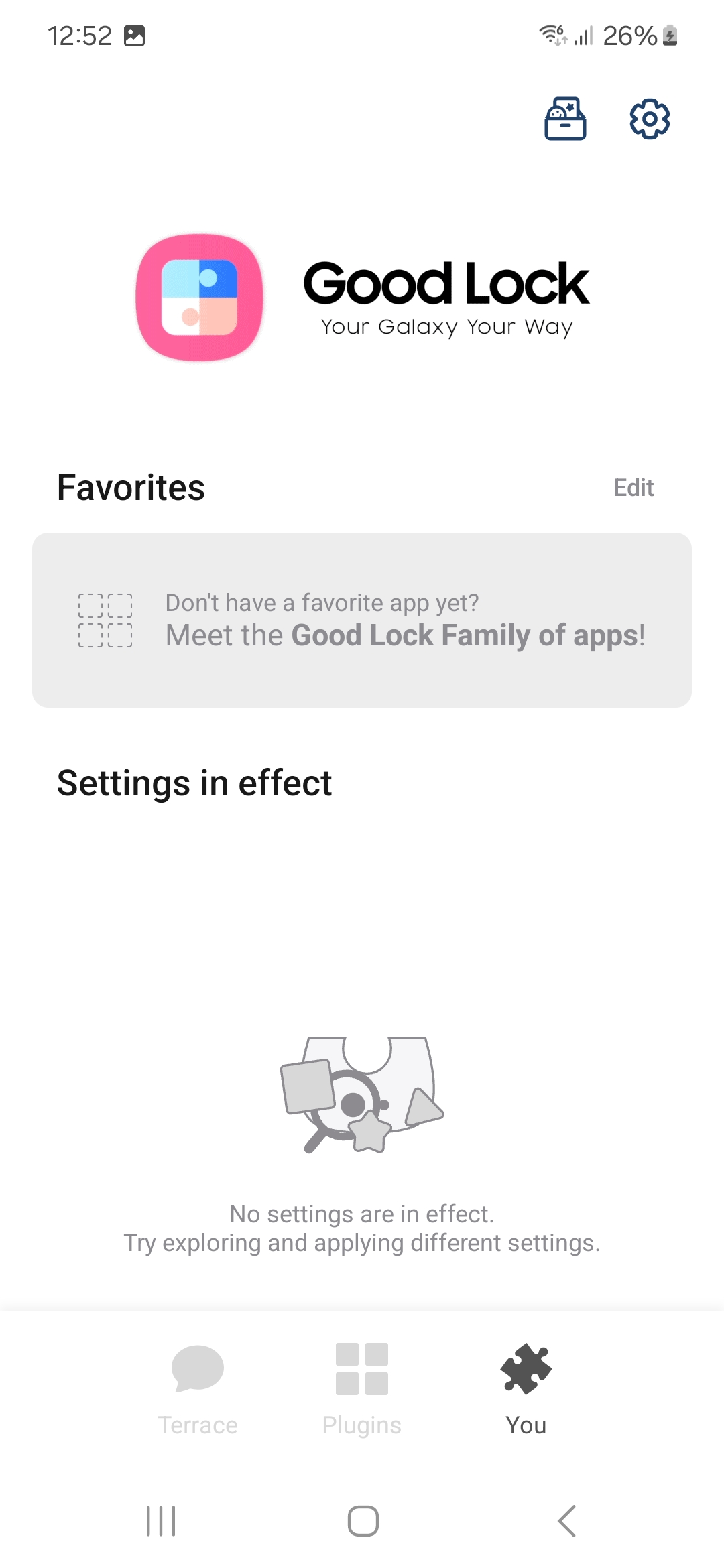Switch to the Plugins tab
Screen dimensions: 724x1568
(x=362, y=1388)
